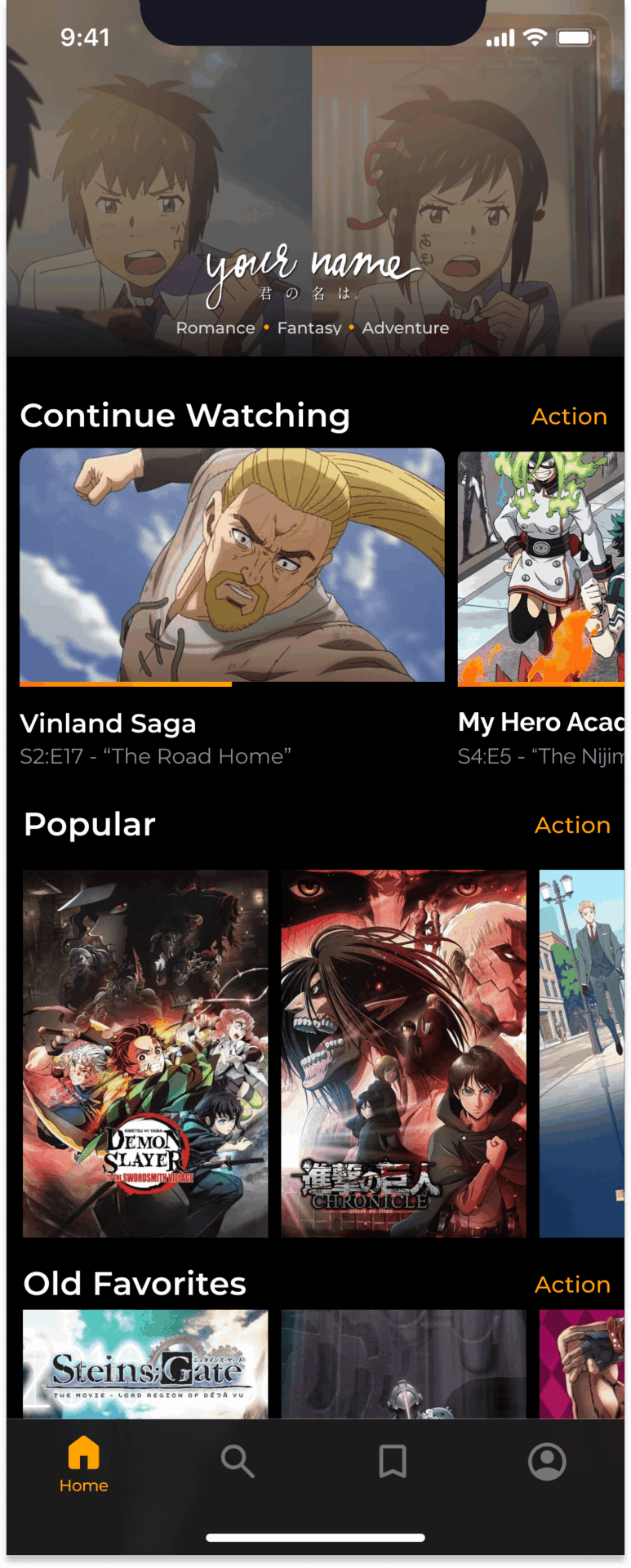Open the Attack on Titan Chronicle poster
This screenshot has width=631, height=1568.
[403, 1053]
